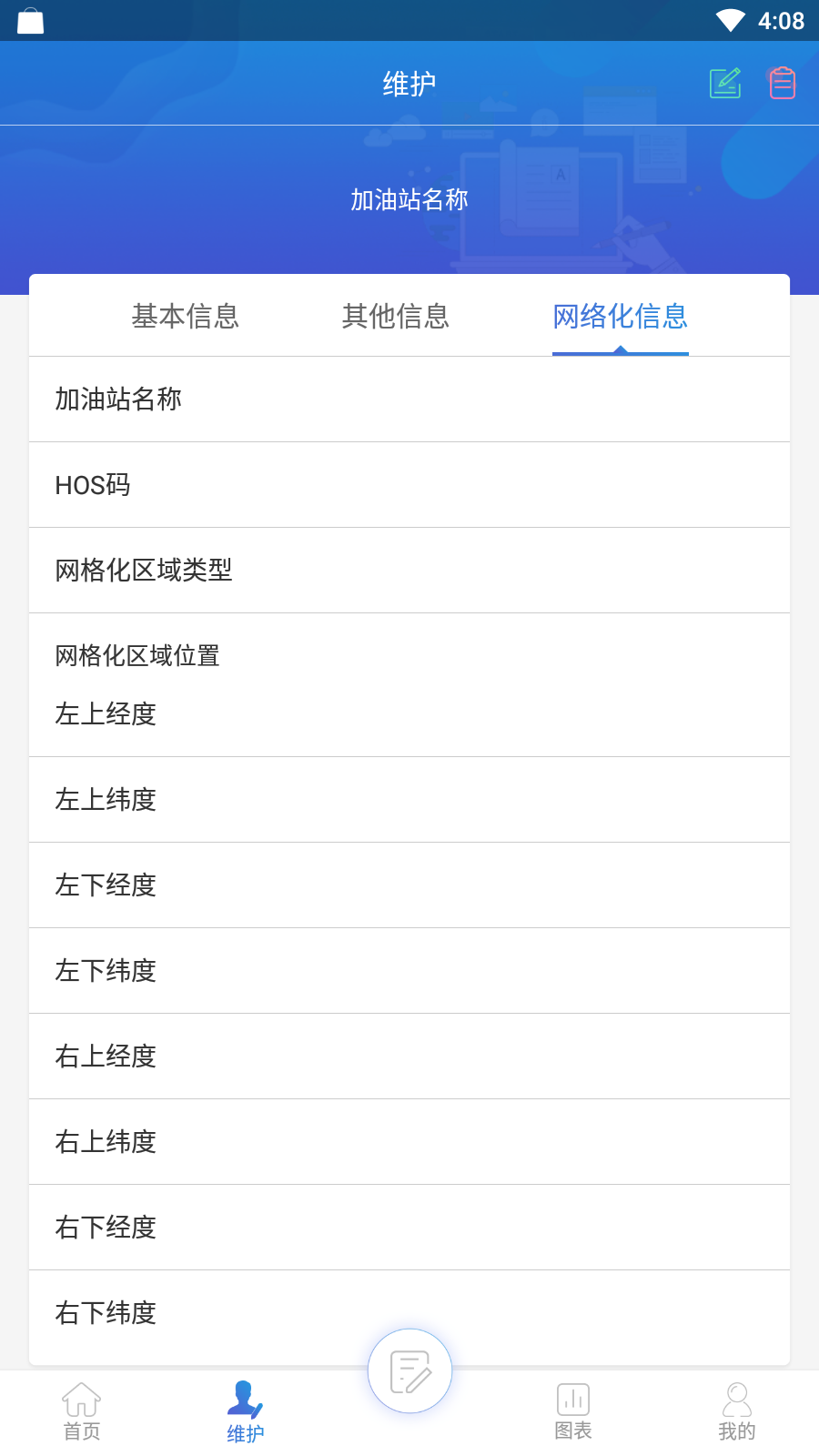Viewport: 819px width, 1456px height.
Task: Go to the 首页 tab
Action: point(82,1412)
